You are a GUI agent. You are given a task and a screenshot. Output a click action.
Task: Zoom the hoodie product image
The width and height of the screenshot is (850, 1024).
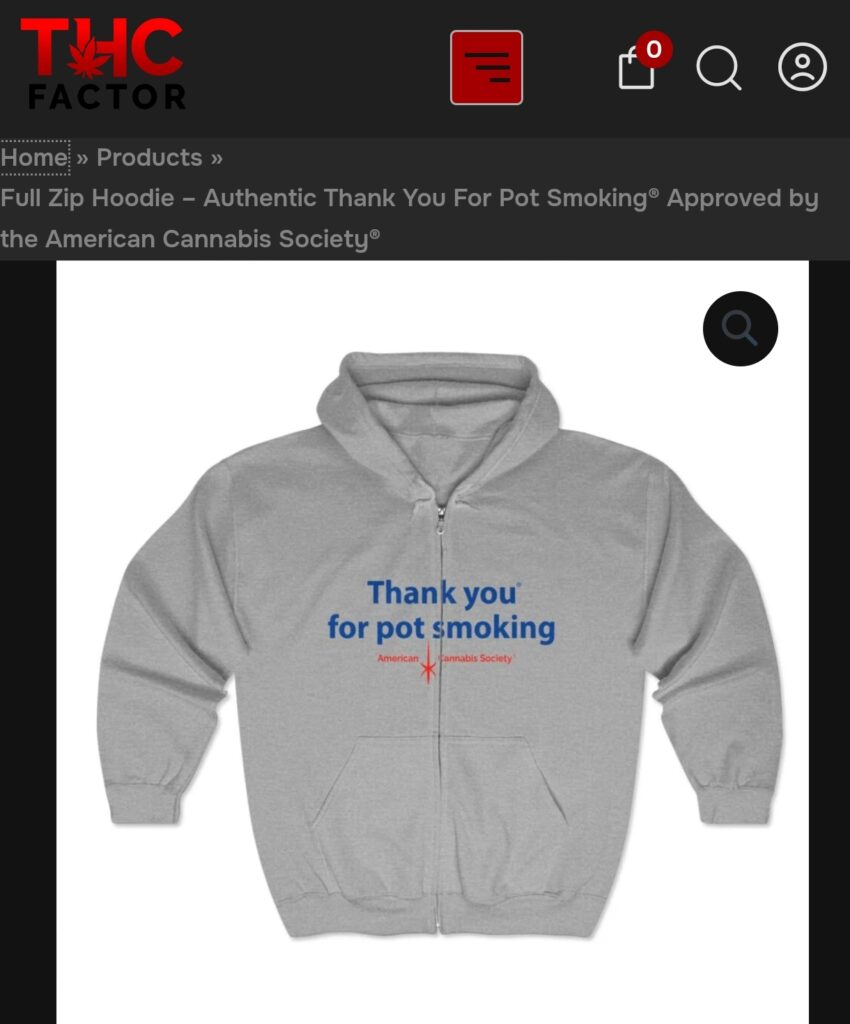[x=740, y=328]
